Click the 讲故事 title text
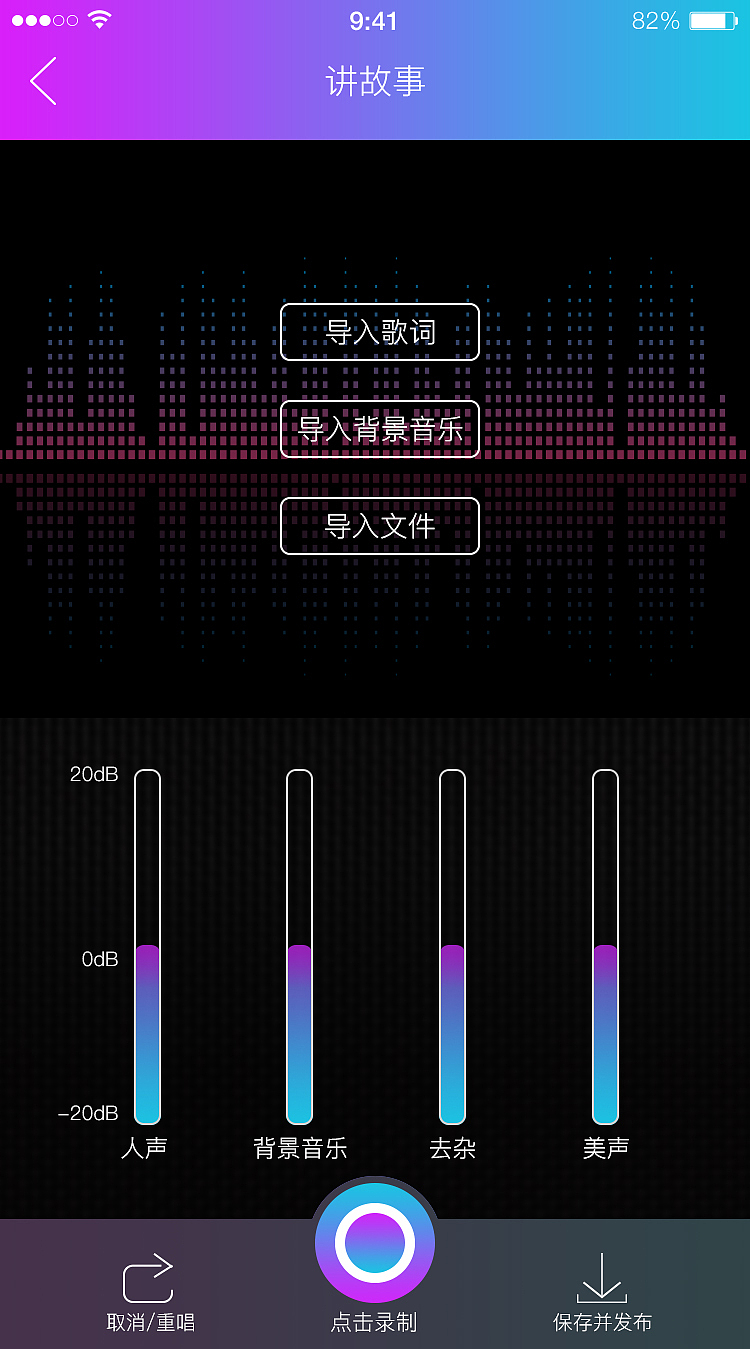 [x=374, y=80]
